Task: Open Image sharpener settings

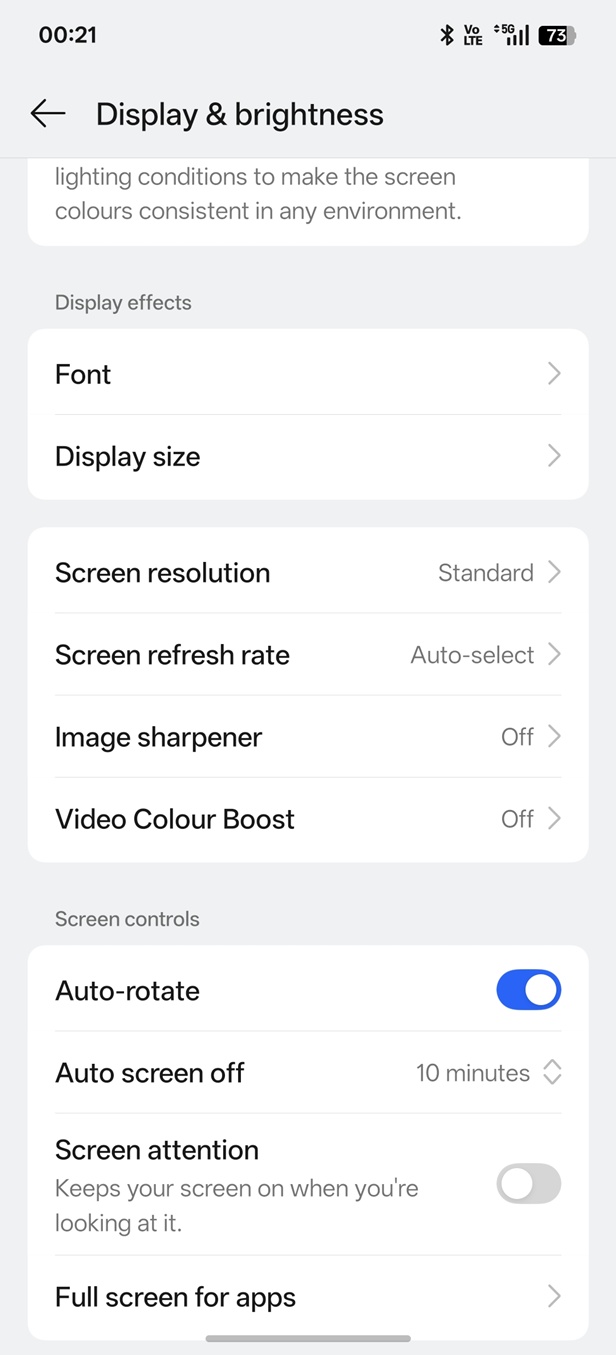Action: pyautogui.click(x=307, y=737)
